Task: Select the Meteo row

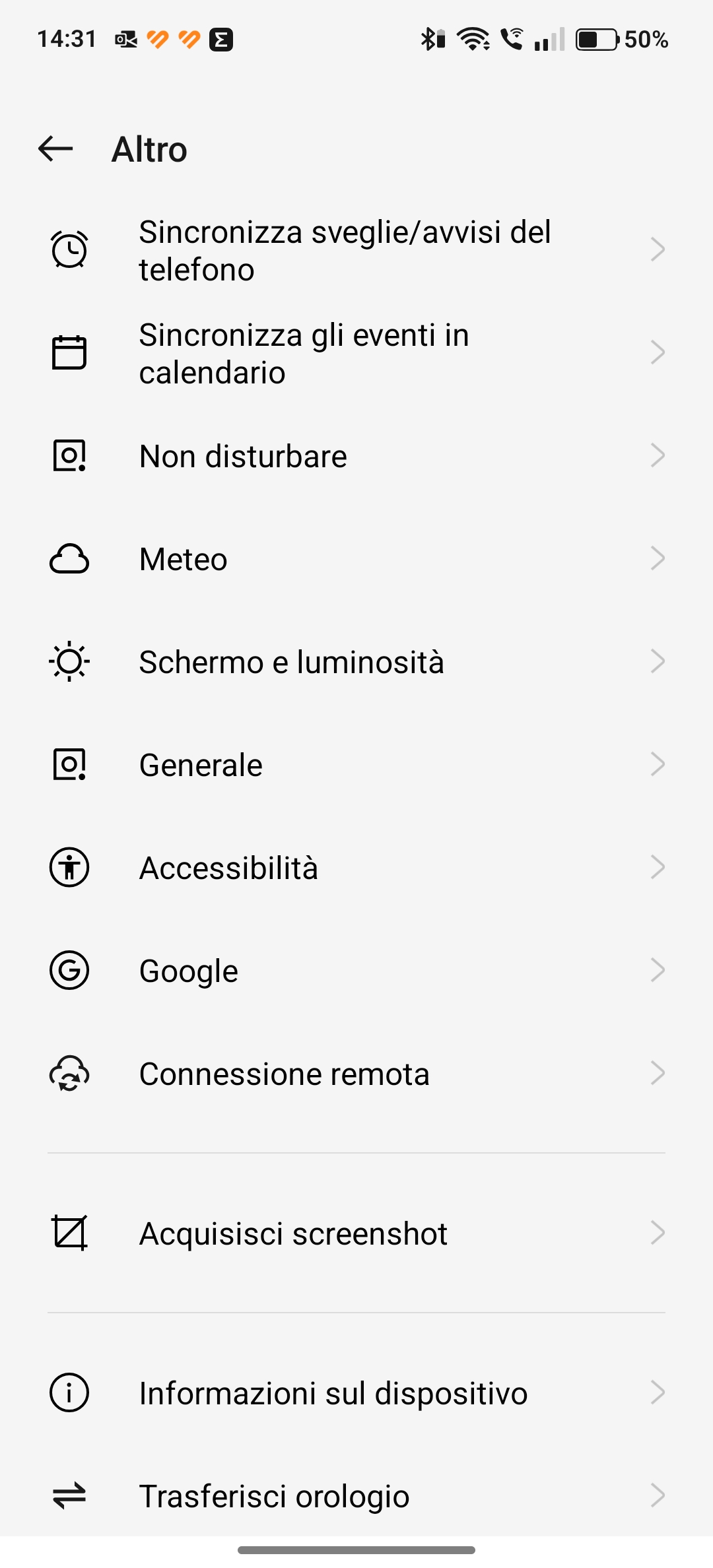Action: click(x=356, y=559)
